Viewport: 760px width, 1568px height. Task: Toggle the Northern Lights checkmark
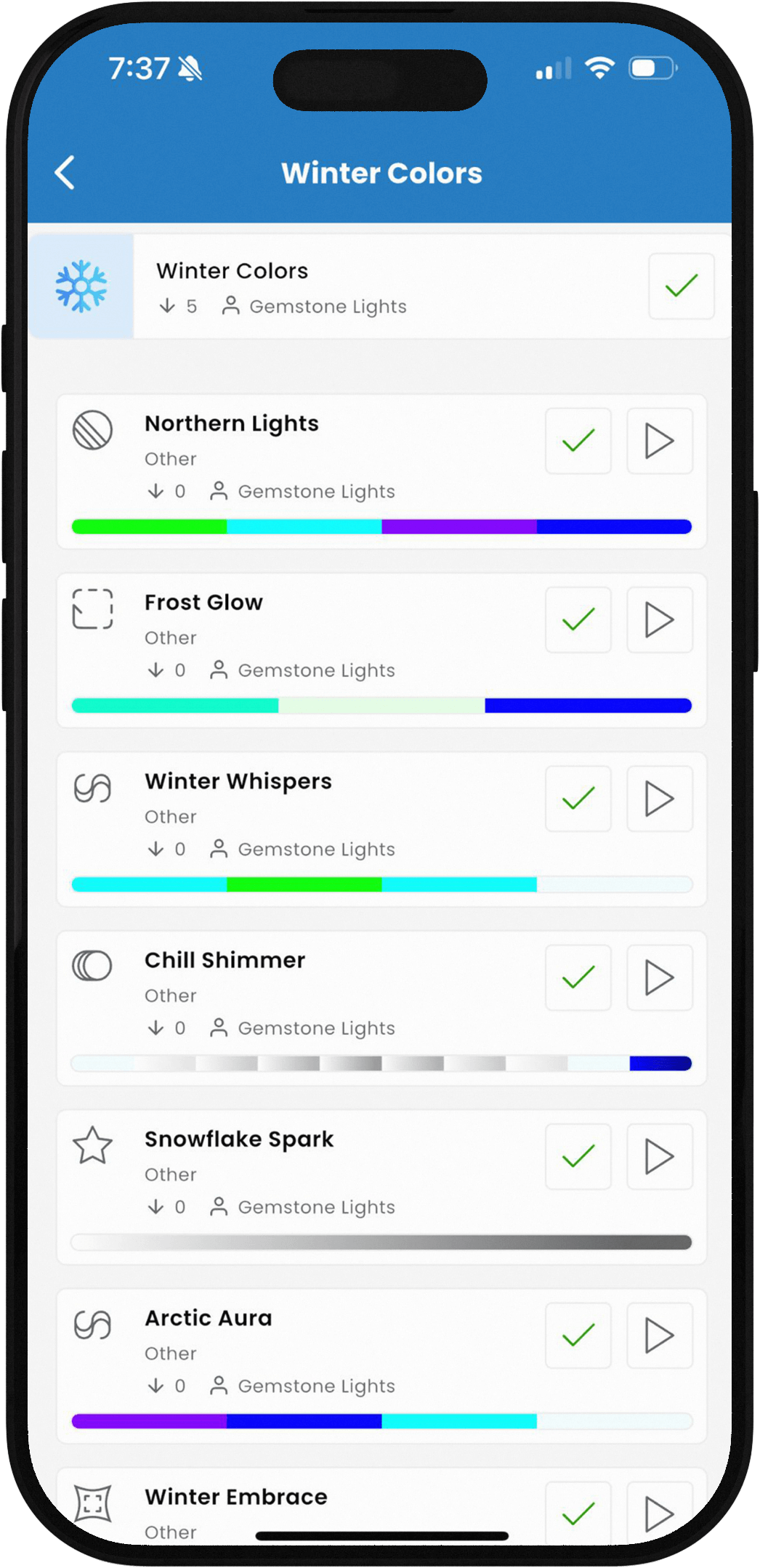pos(578,441)
